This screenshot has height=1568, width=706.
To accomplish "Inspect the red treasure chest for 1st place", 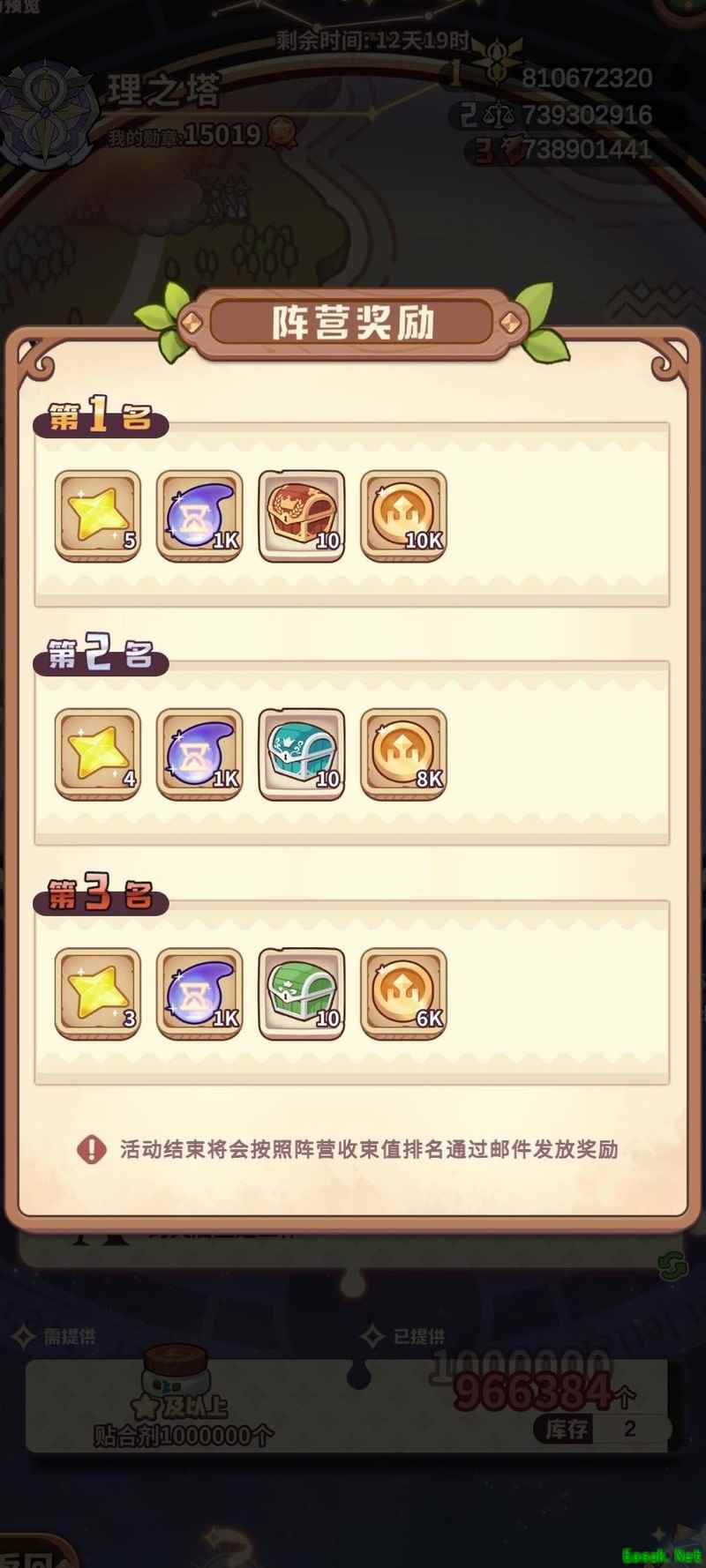I will point(301,516).
